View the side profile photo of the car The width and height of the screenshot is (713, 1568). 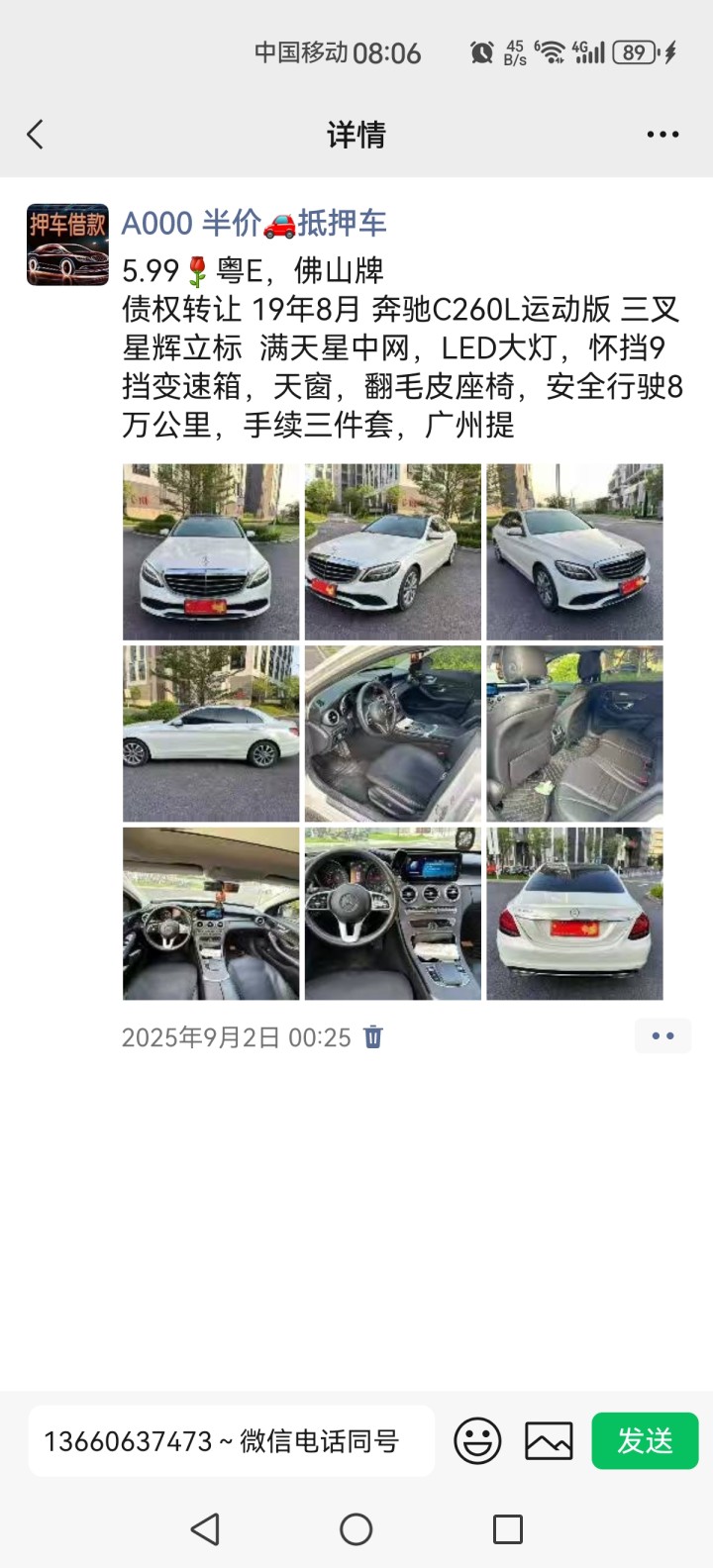[x=211, y=734]
